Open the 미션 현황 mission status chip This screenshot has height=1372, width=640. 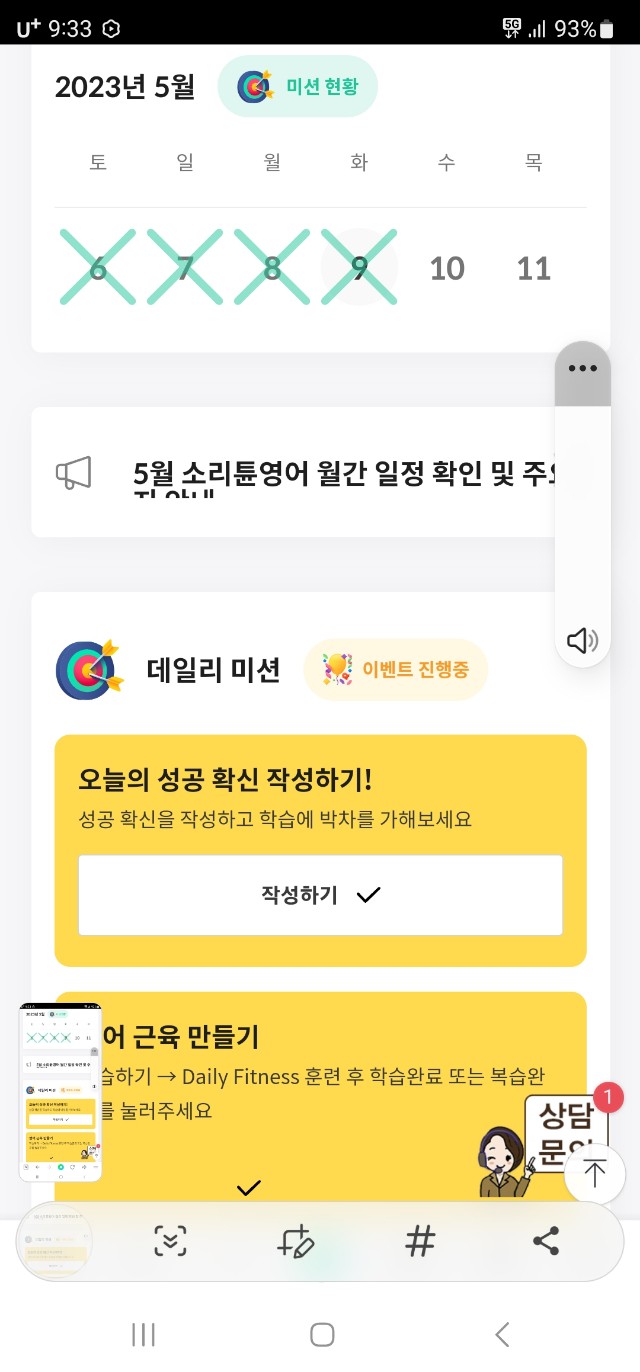click(x=298, y=87)
